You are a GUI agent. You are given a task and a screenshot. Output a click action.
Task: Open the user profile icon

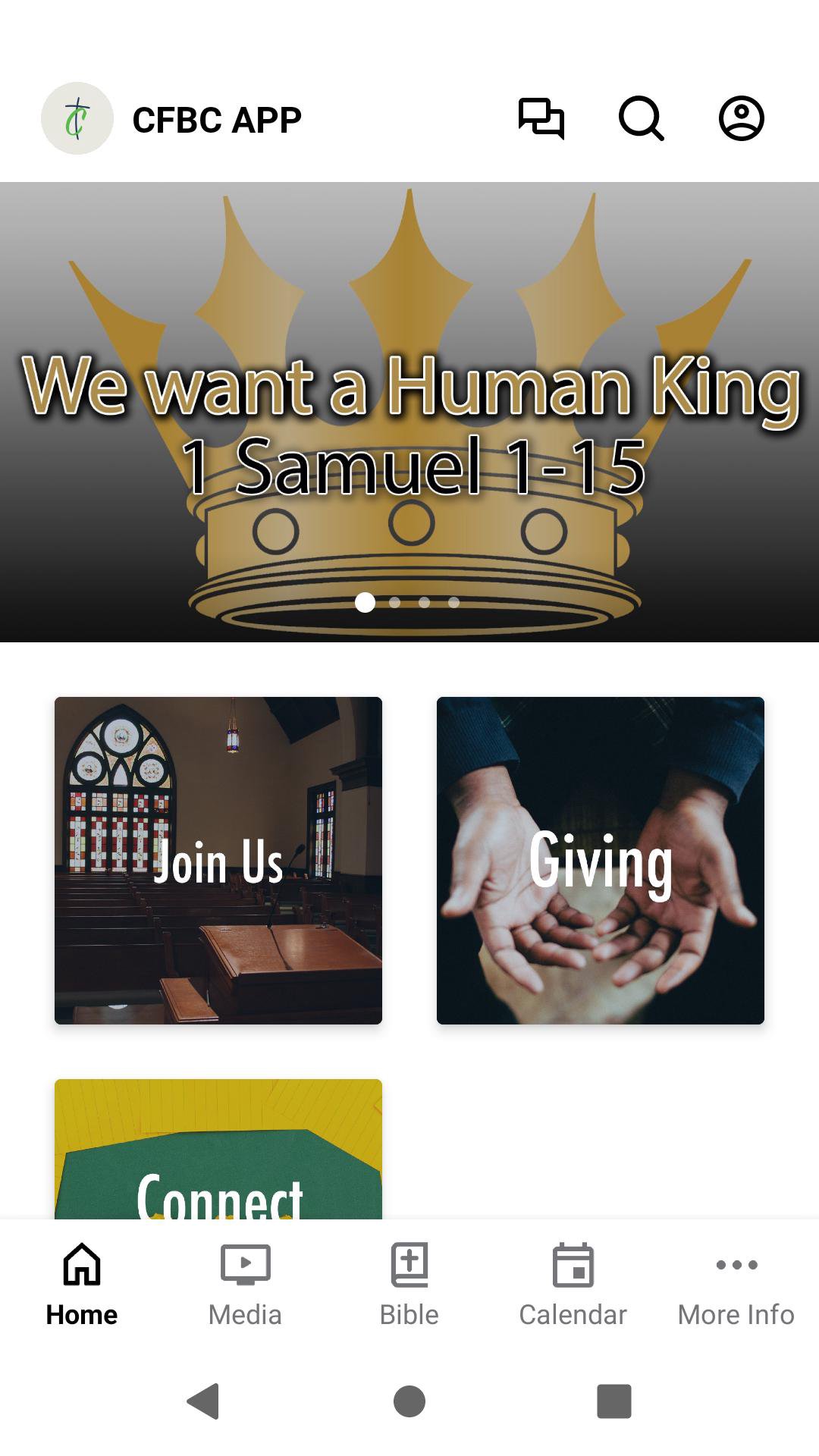pyautogui.click(x=741, y=119)
